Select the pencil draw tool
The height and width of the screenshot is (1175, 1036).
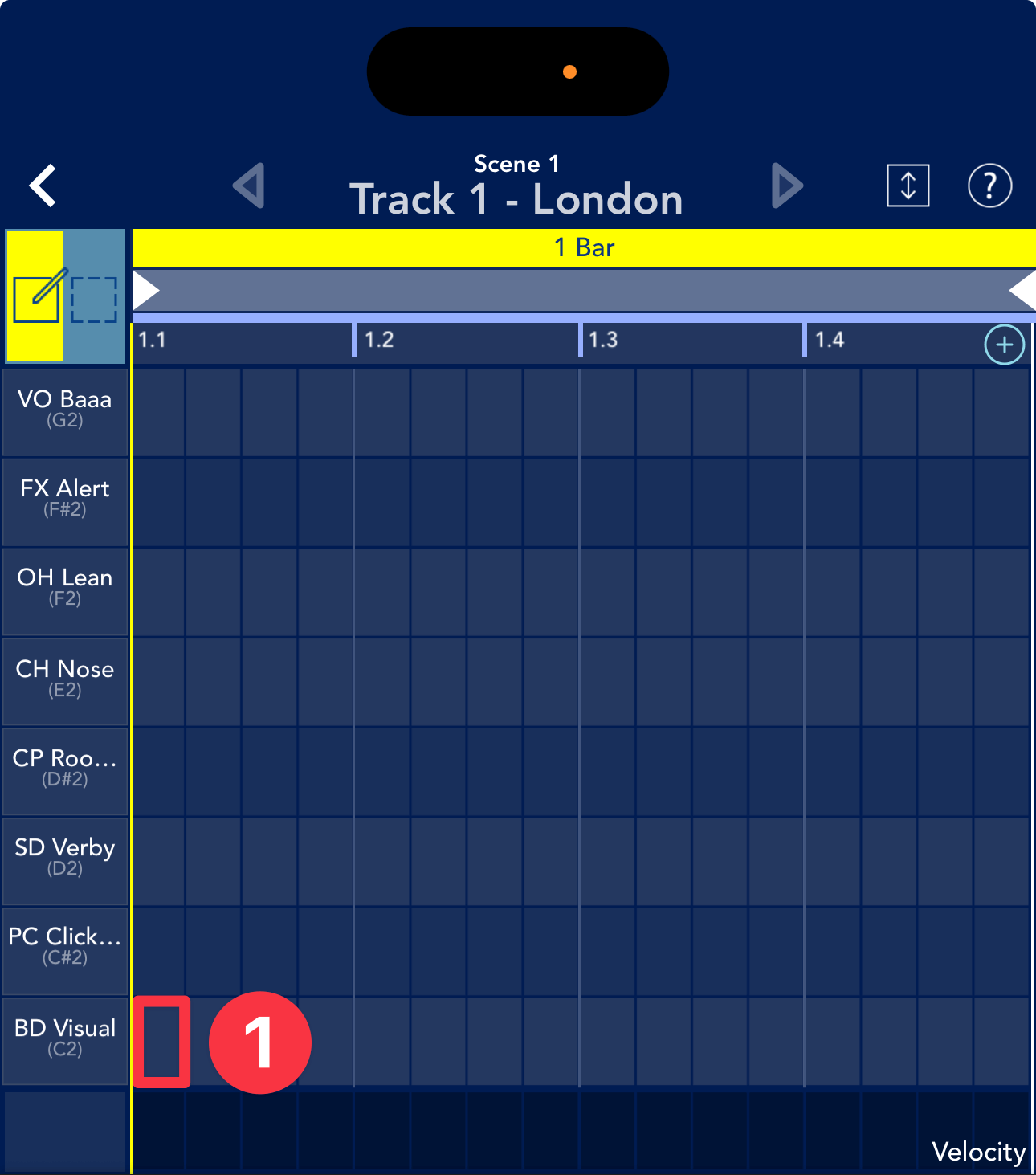tap(35, 296)
